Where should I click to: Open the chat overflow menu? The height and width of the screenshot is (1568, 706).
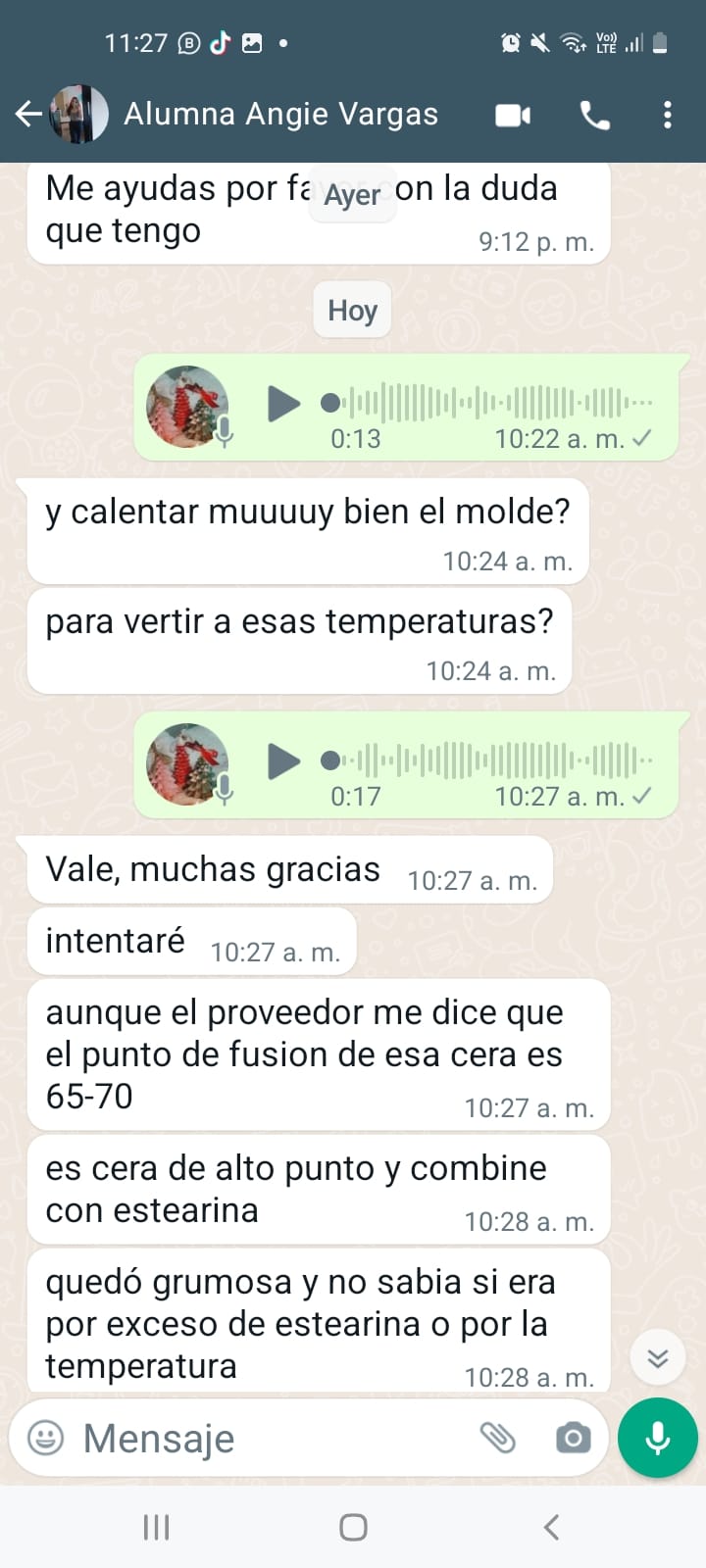[x=667, y=116]
